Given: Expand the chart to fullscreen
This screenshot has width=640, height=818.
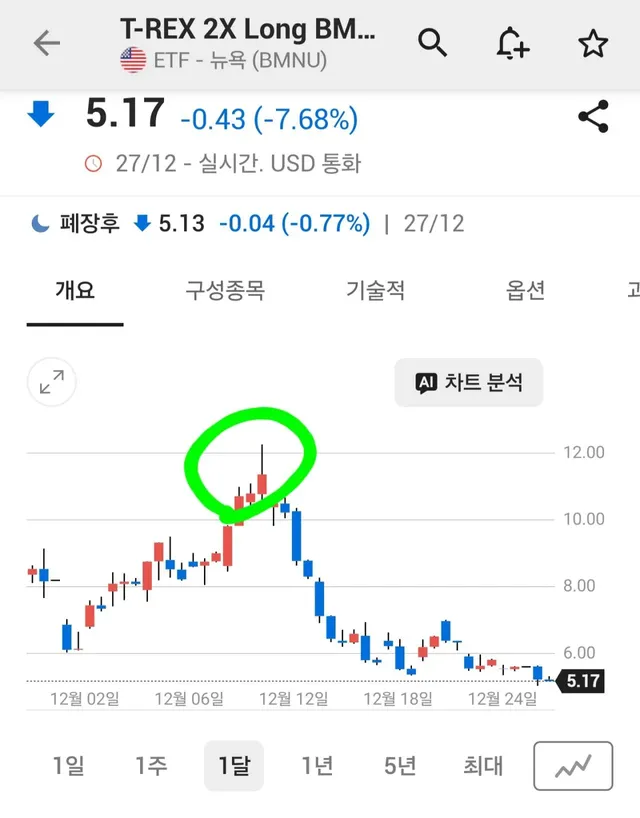Looking at the screenshot, I should tap(52, 382).
